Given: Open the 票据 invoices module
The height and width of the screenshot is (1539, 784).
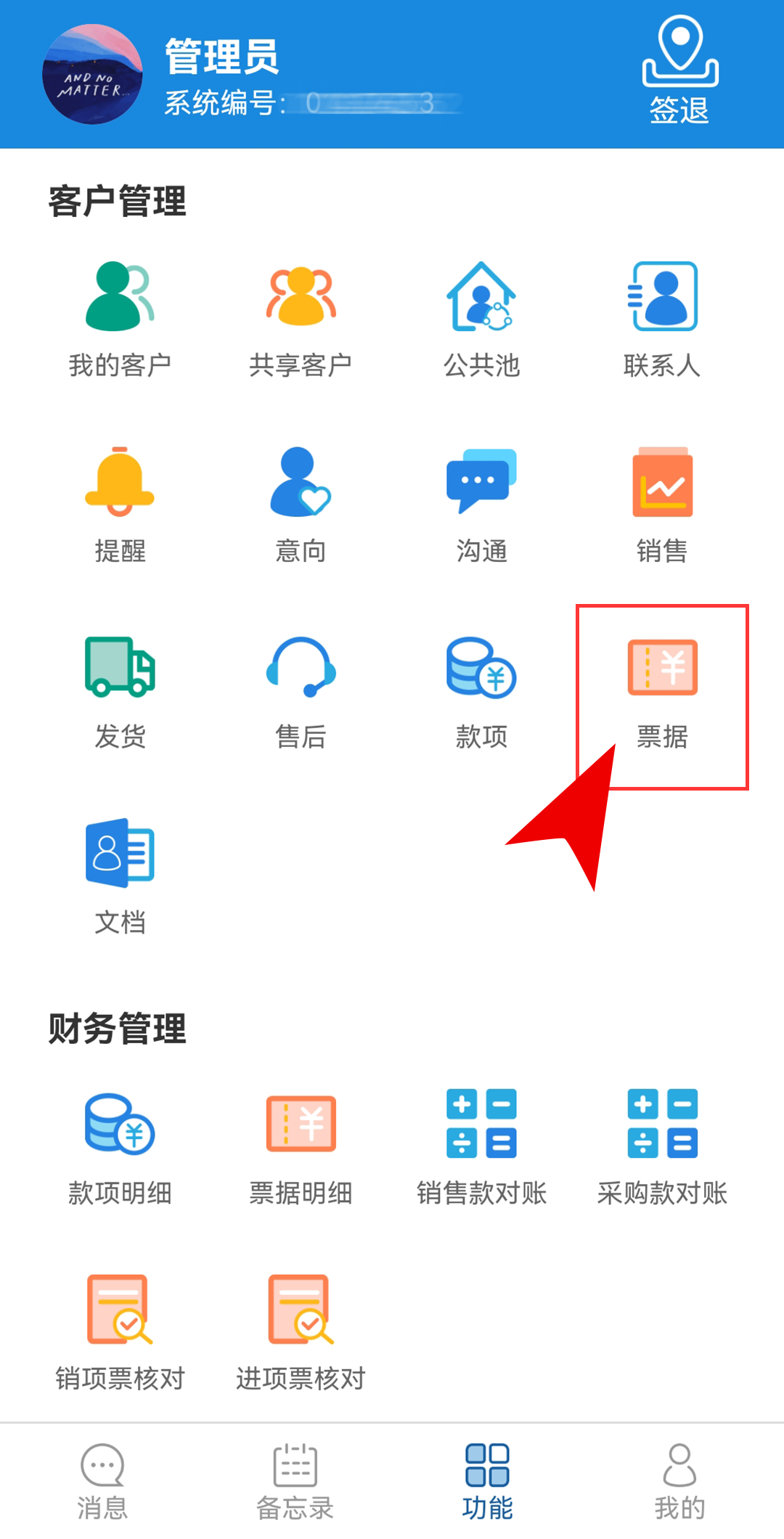Looking at the screenshot, I should (662, 690).
